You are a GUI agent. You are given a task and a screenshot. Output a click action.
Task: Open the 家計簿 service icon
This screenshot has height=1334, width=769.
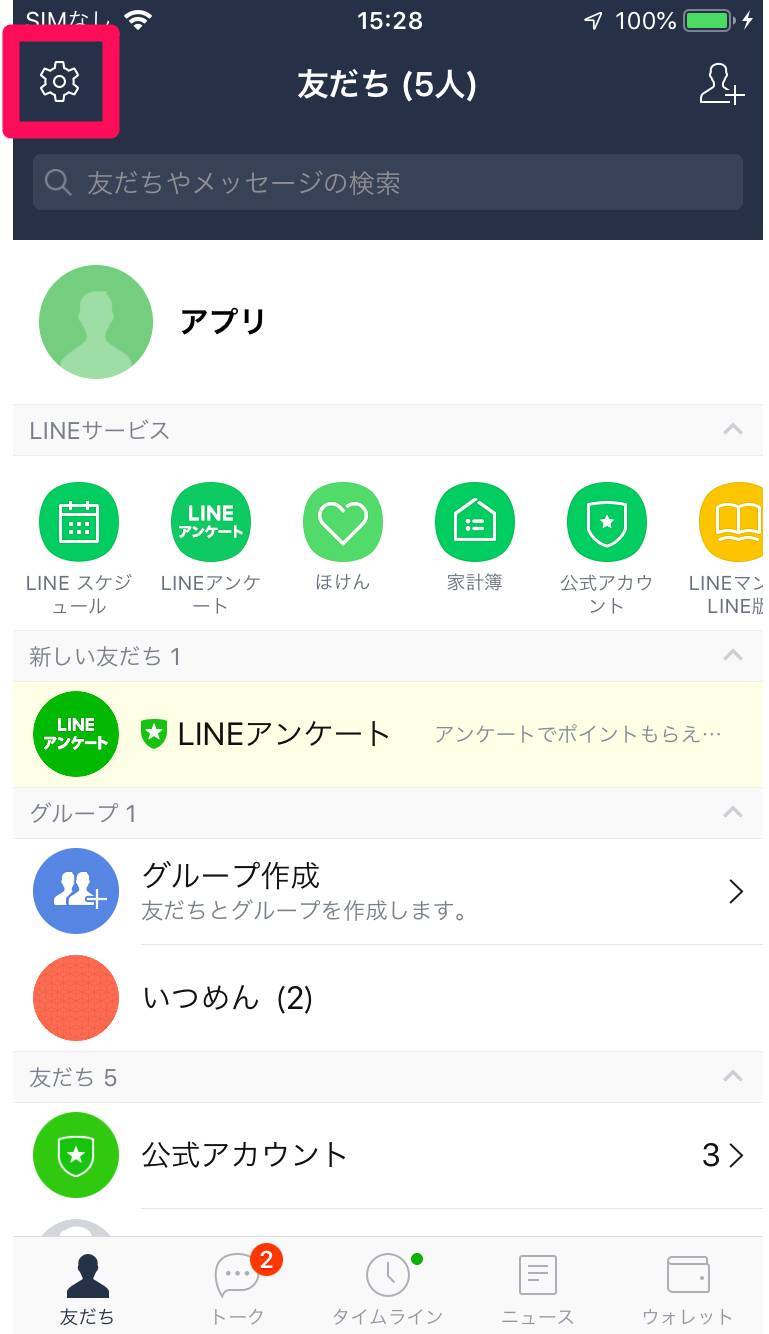[475, 522]
